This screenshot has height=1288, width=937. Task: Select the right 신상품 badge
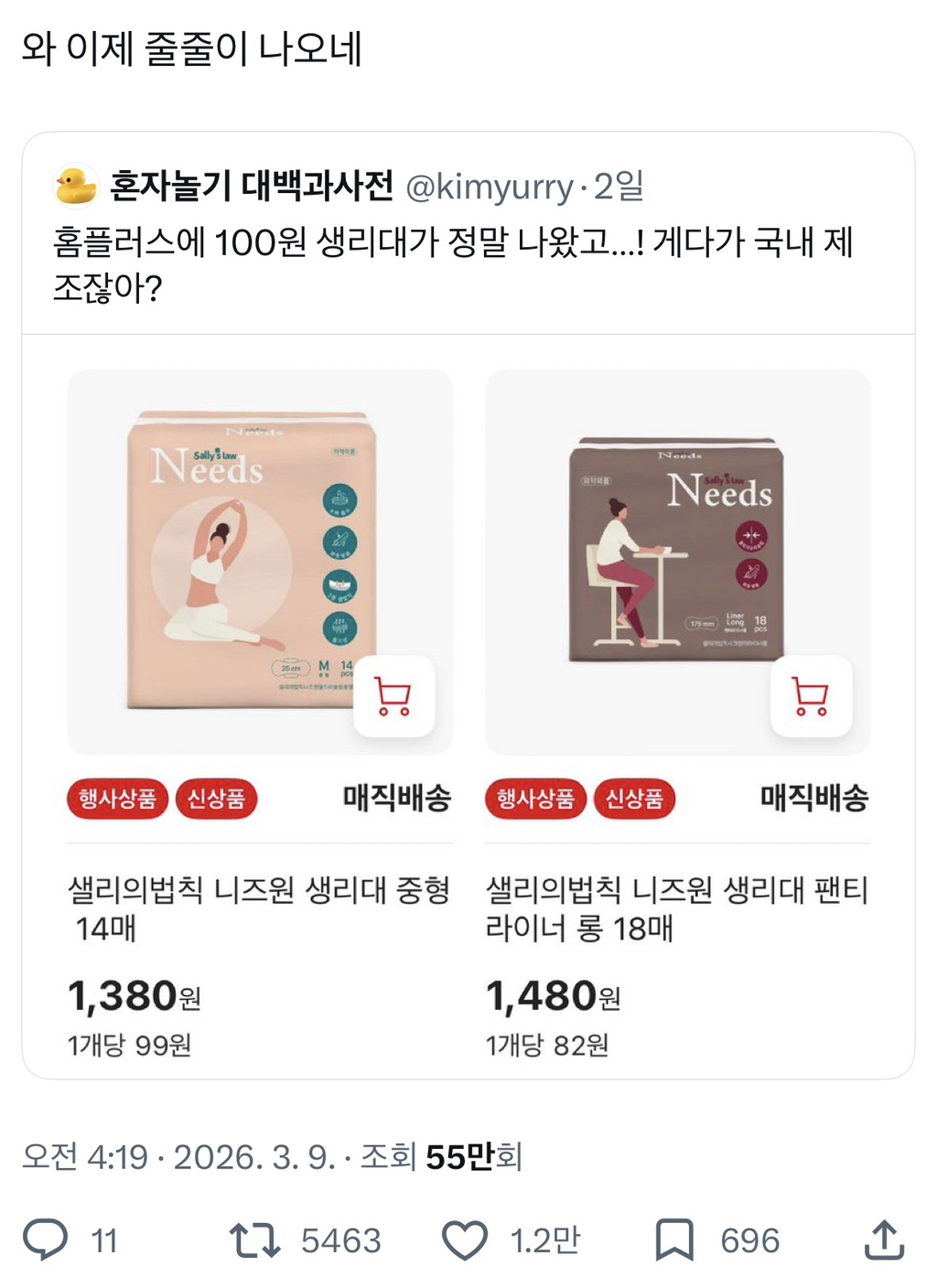[x=636, y=799]
